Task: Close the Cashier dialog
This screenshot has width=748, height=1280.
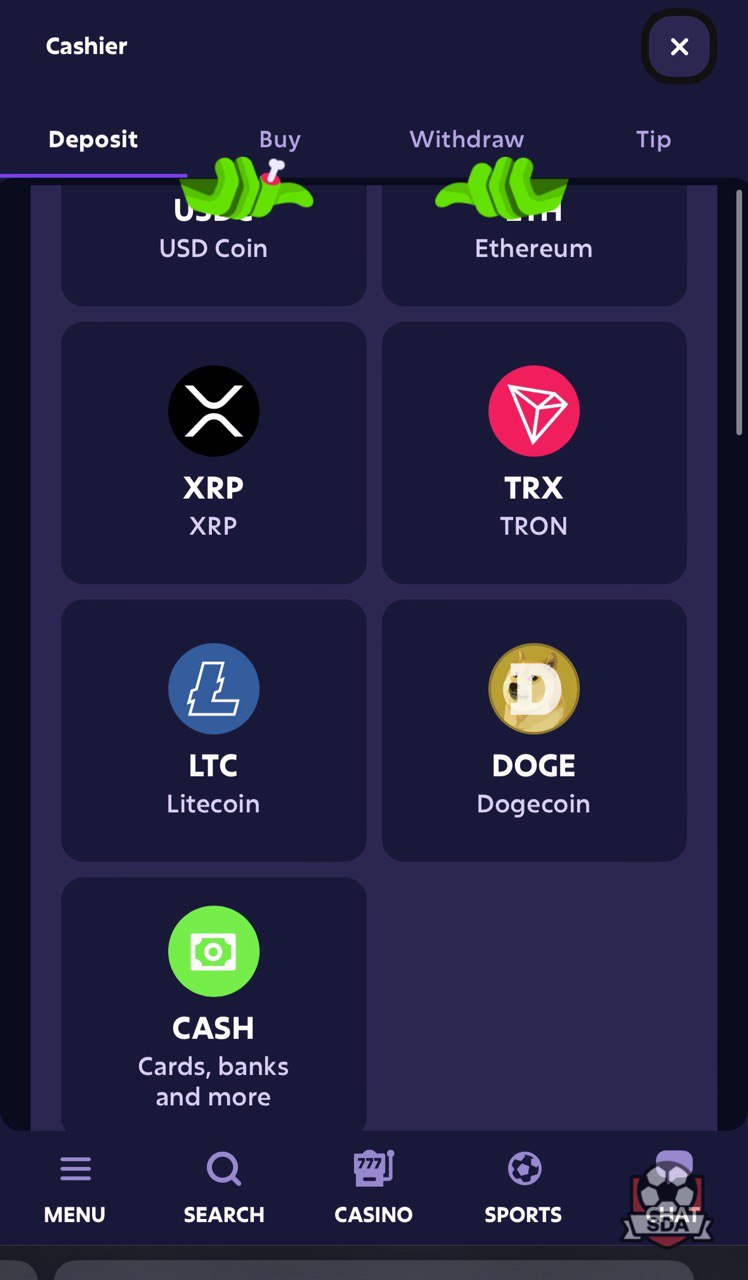Action: (x=679, y=47)
